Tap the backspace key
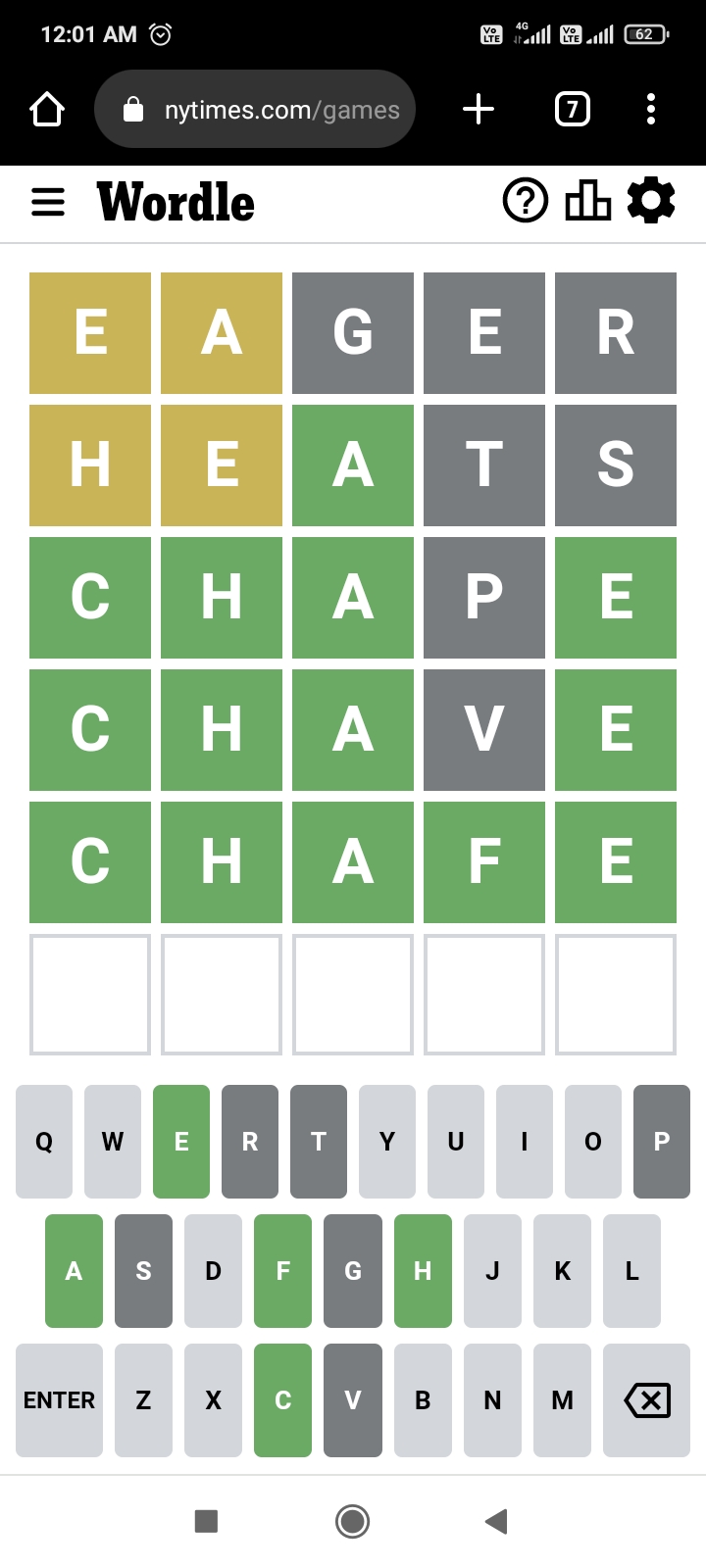The height and width of the screenshot is (1568, 706). point(647,1400)
